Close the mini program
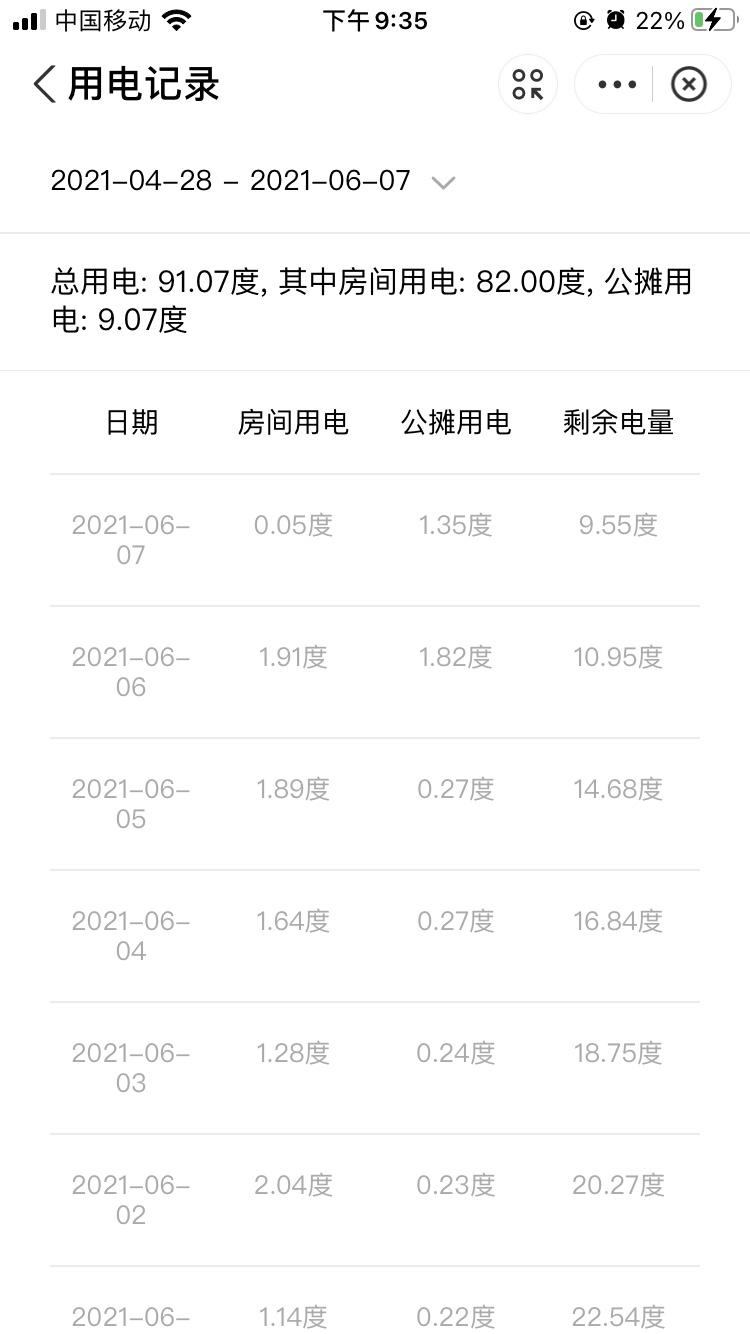The width and height of the screenshot is (750, 1334). pyautogui.click(x=688, y=85)
